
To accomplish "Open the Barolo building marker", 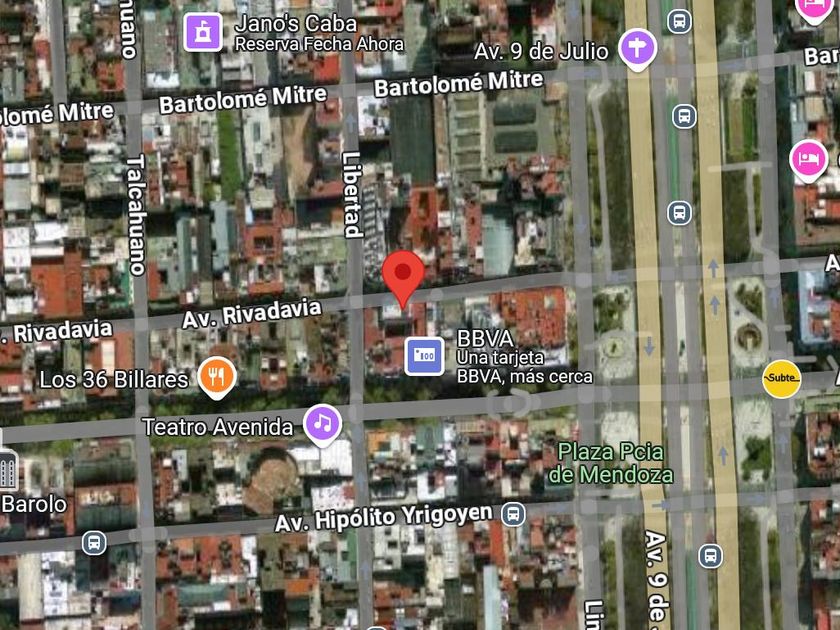I will tap(8, 470).
